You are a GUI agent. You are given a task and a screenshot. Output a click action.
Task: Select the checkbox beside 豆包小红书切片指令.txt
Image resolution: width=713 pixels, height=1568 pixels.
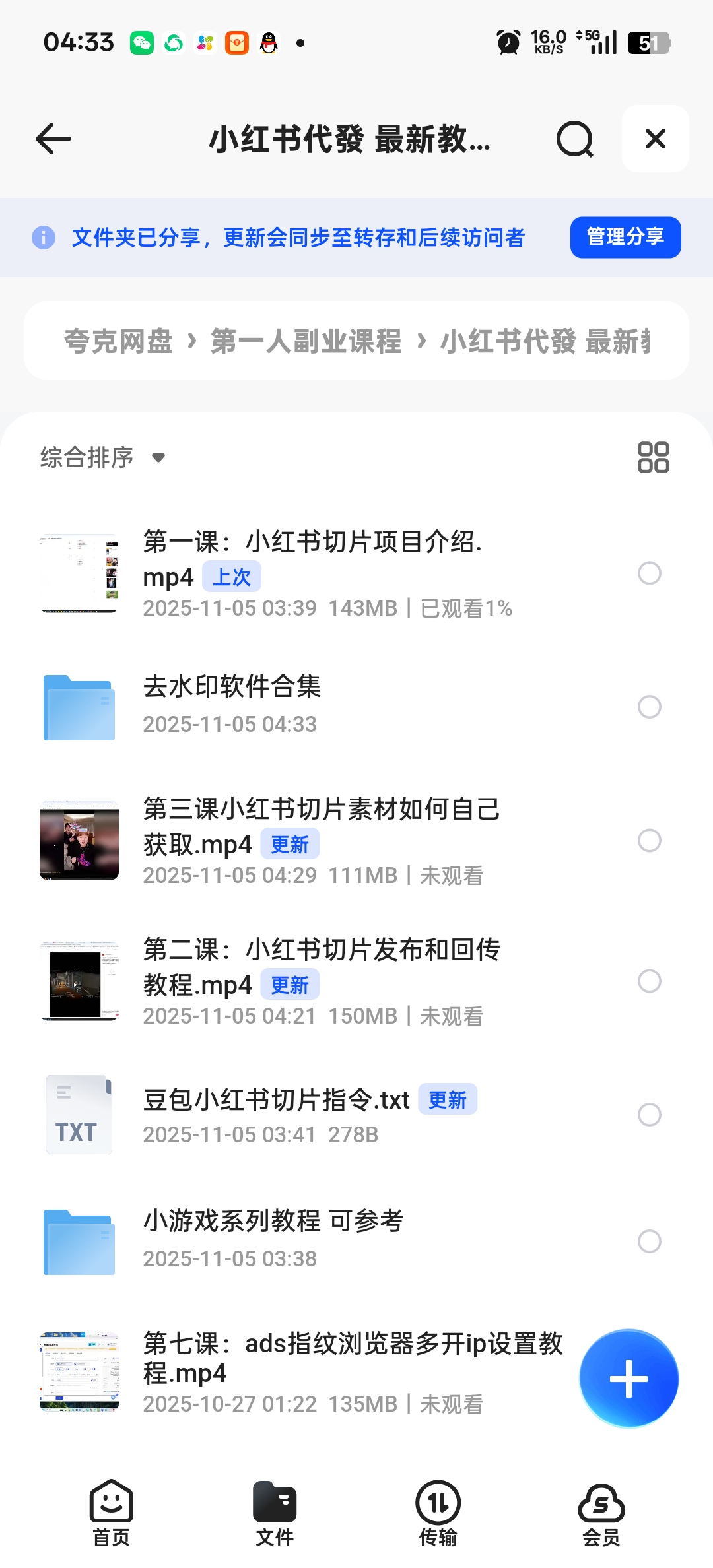(650, 1115)
